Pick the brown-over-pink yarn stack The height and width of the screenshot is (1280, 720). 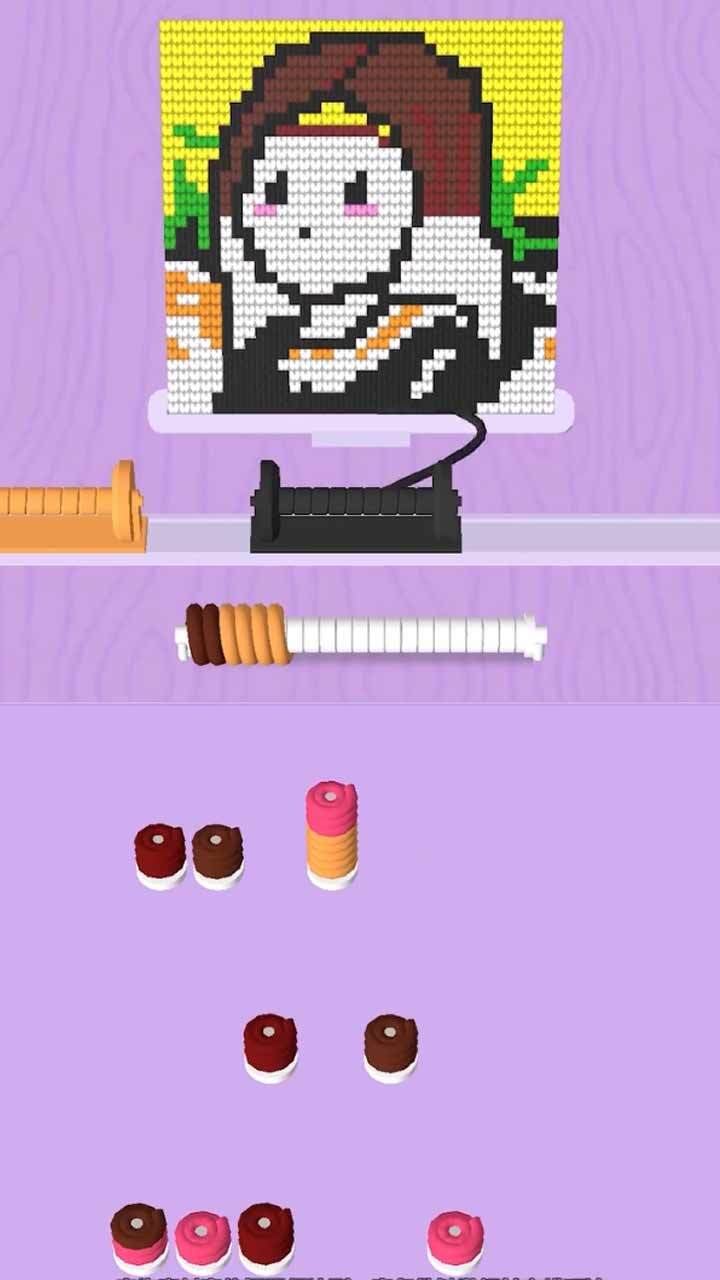(x=139, y=1236)
